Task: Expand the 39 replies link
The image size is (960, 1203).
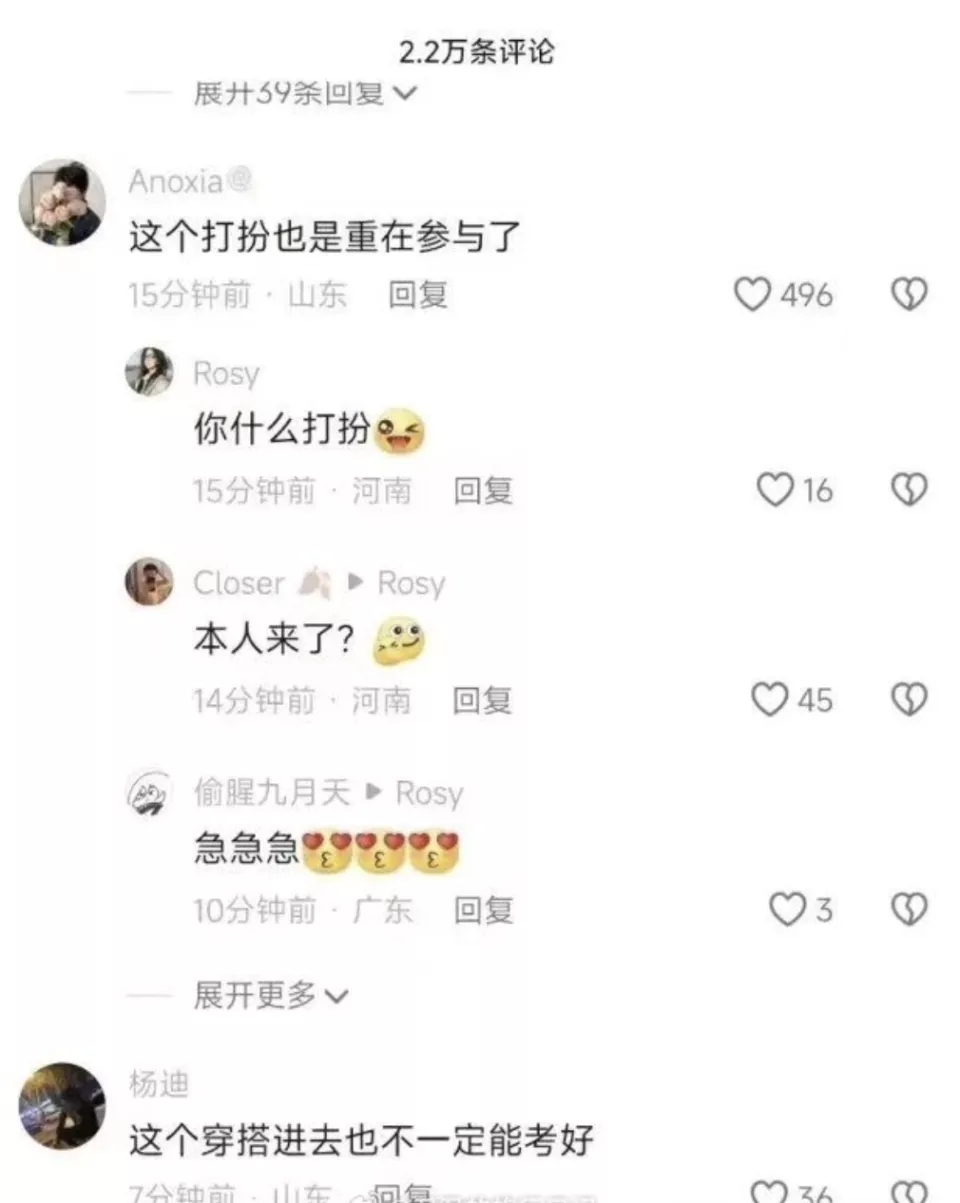Action: tap(304, 94)
